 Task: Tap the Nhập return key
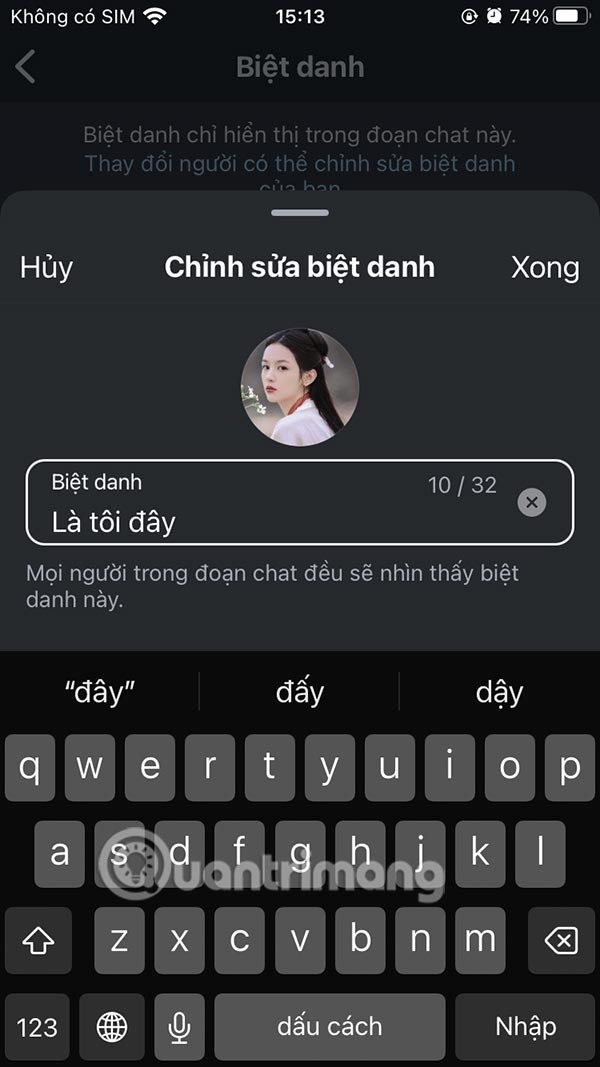pos(525,1027)
